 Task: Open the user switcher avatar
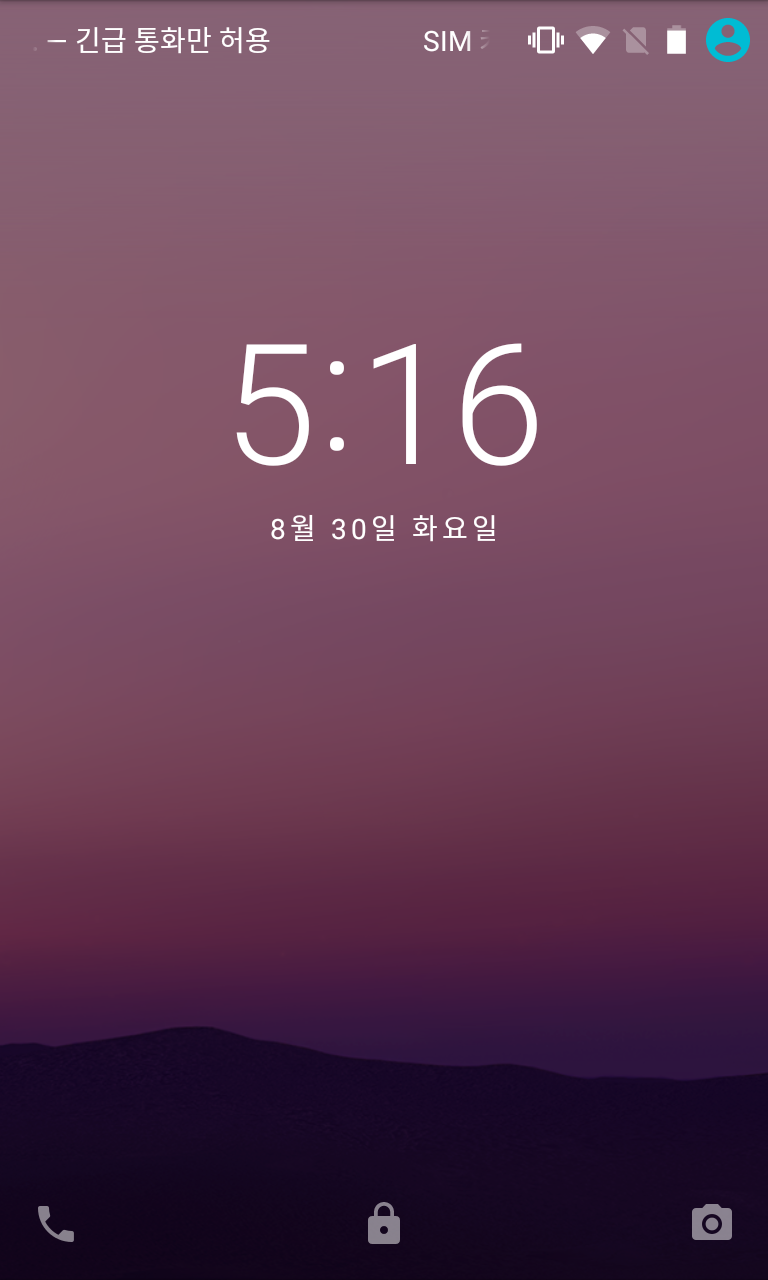click(727, 40)
